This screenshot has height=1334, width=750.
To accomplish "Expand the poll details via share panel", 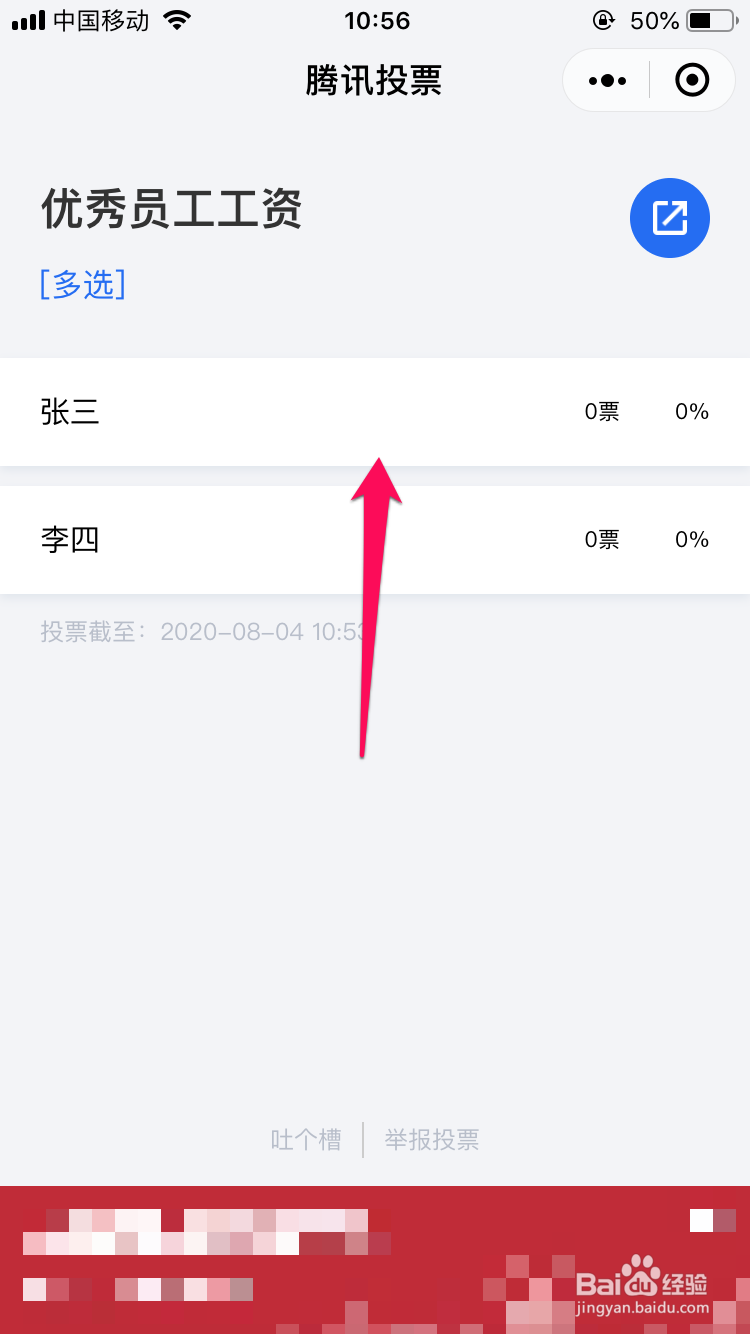I will pos(670,218).
